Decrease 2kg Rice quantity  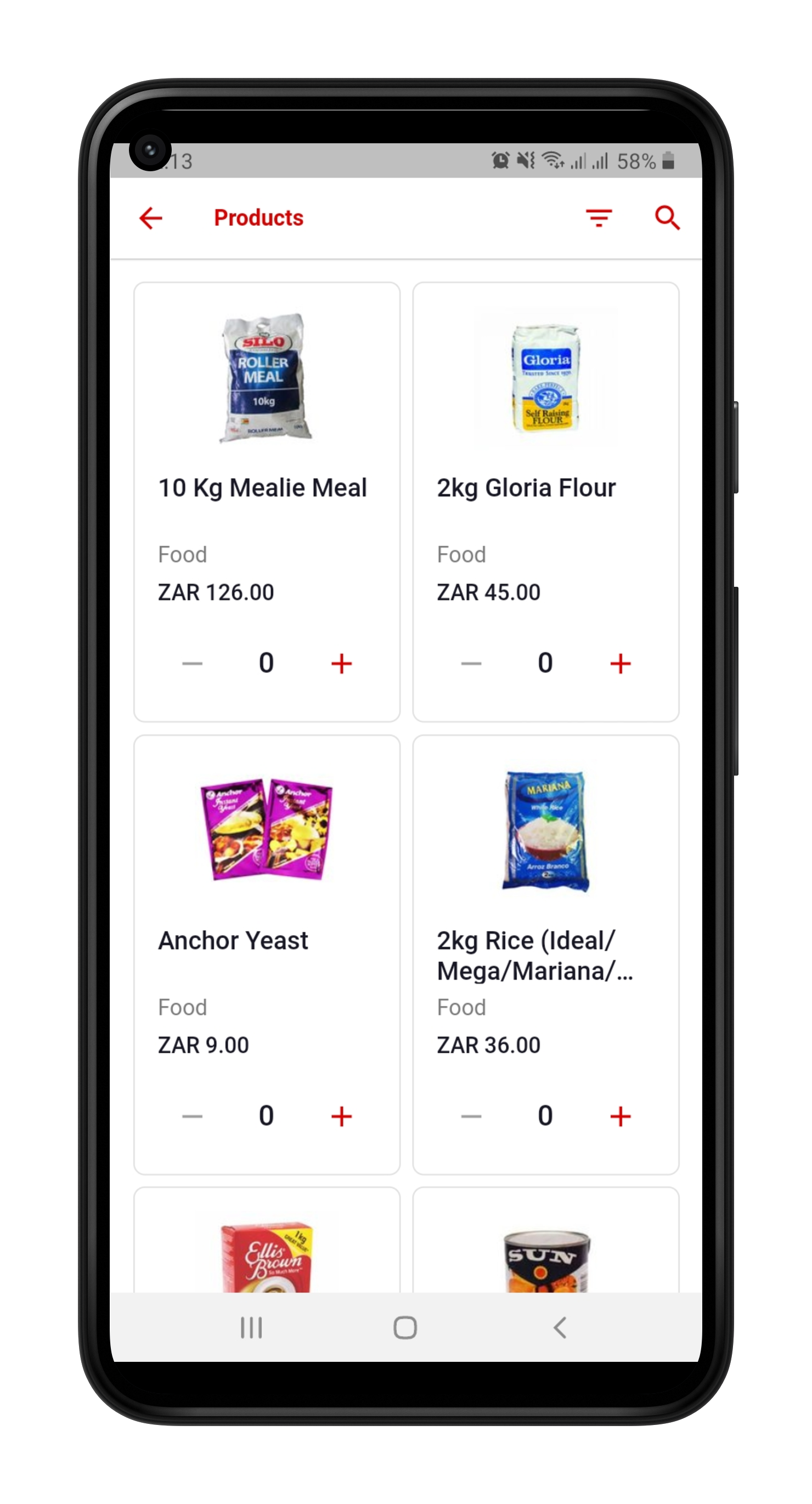[471, 1116]
